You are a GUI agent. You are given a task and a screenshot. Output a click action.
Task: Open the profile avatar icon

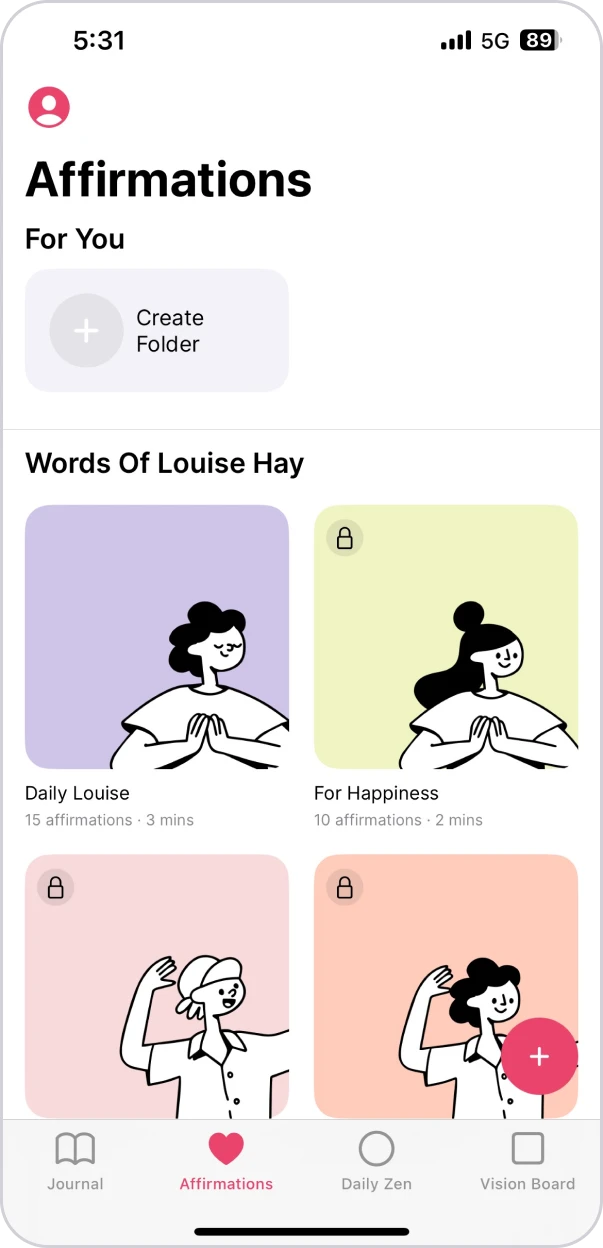[x=48, y=107]
